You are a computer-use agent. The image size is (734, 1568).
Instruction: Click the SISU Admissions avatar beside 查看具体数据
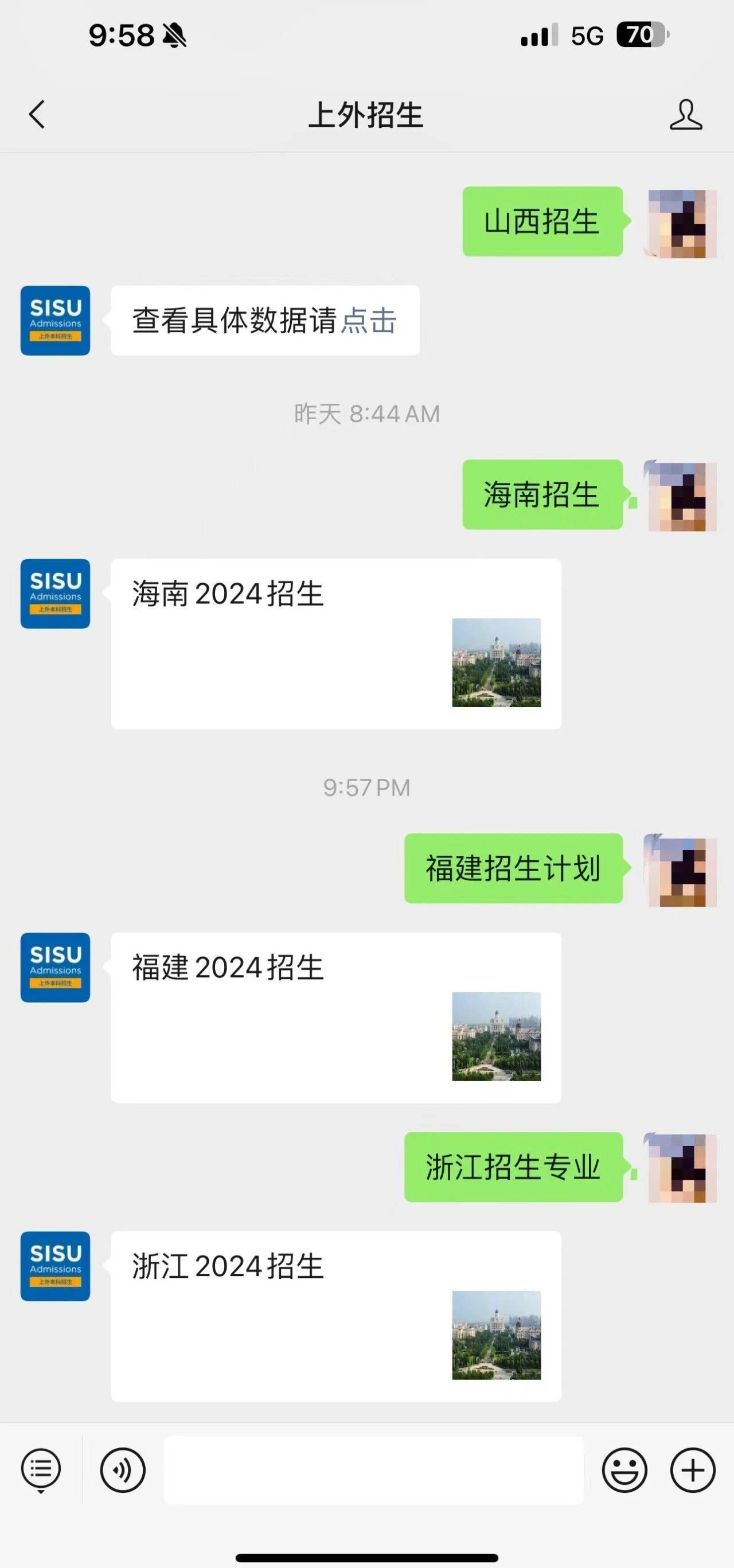click(55, 321)
